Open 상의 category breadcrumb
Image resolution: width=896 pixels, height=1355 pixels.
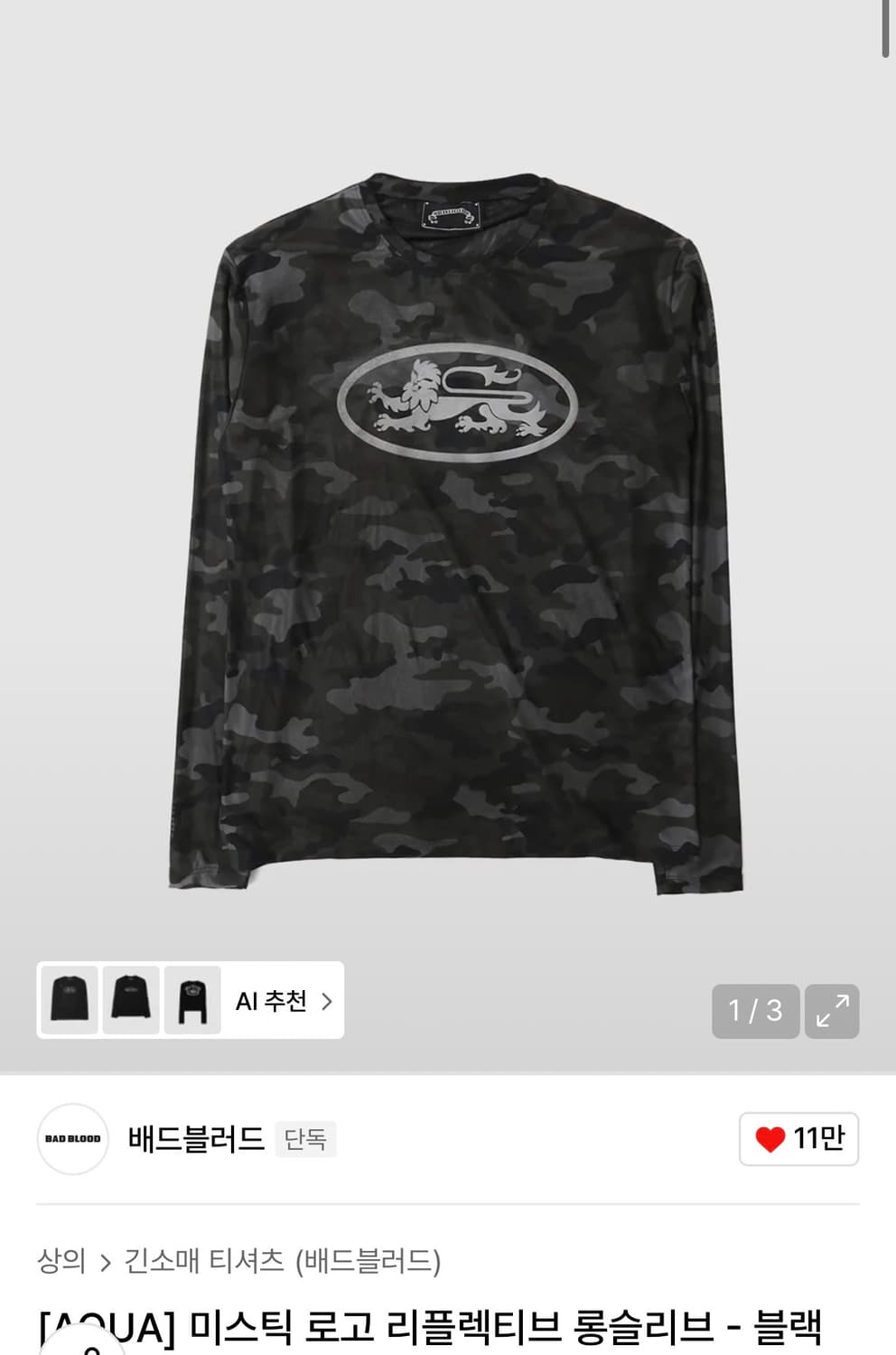coord(61,1260)
